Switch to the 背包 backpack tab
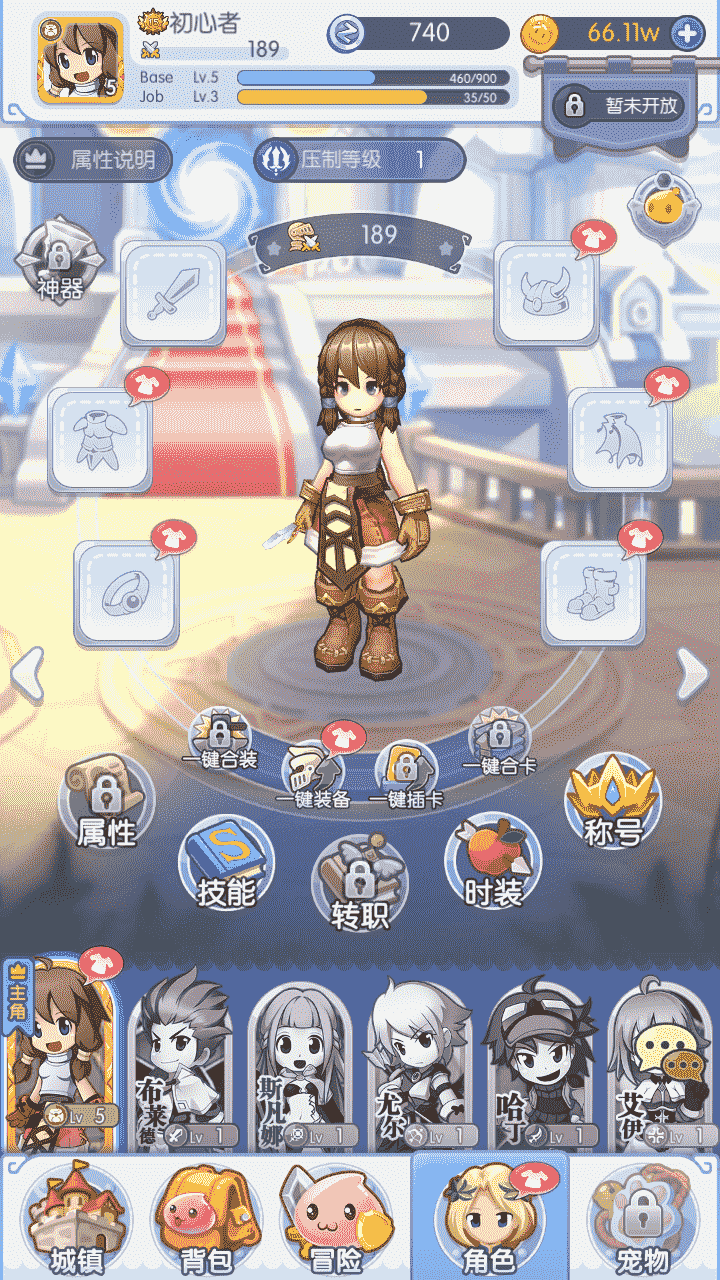Screen dimensions: 720x1280 tap(206, 1224)
